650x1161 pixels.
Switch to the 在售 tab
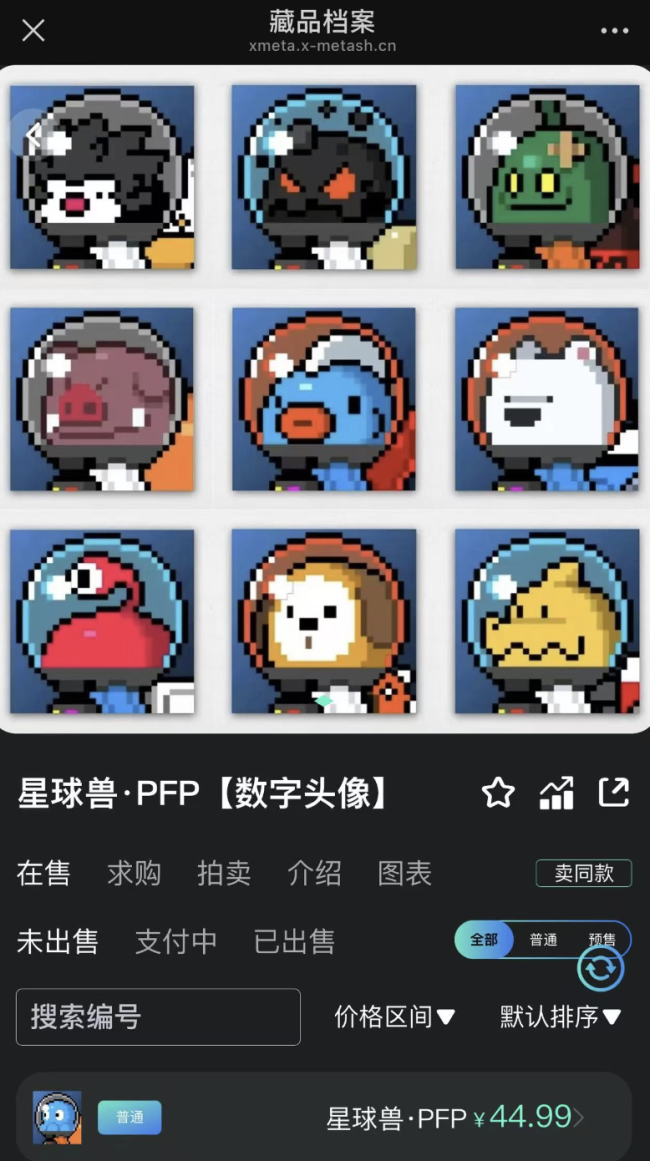[44, 873]
